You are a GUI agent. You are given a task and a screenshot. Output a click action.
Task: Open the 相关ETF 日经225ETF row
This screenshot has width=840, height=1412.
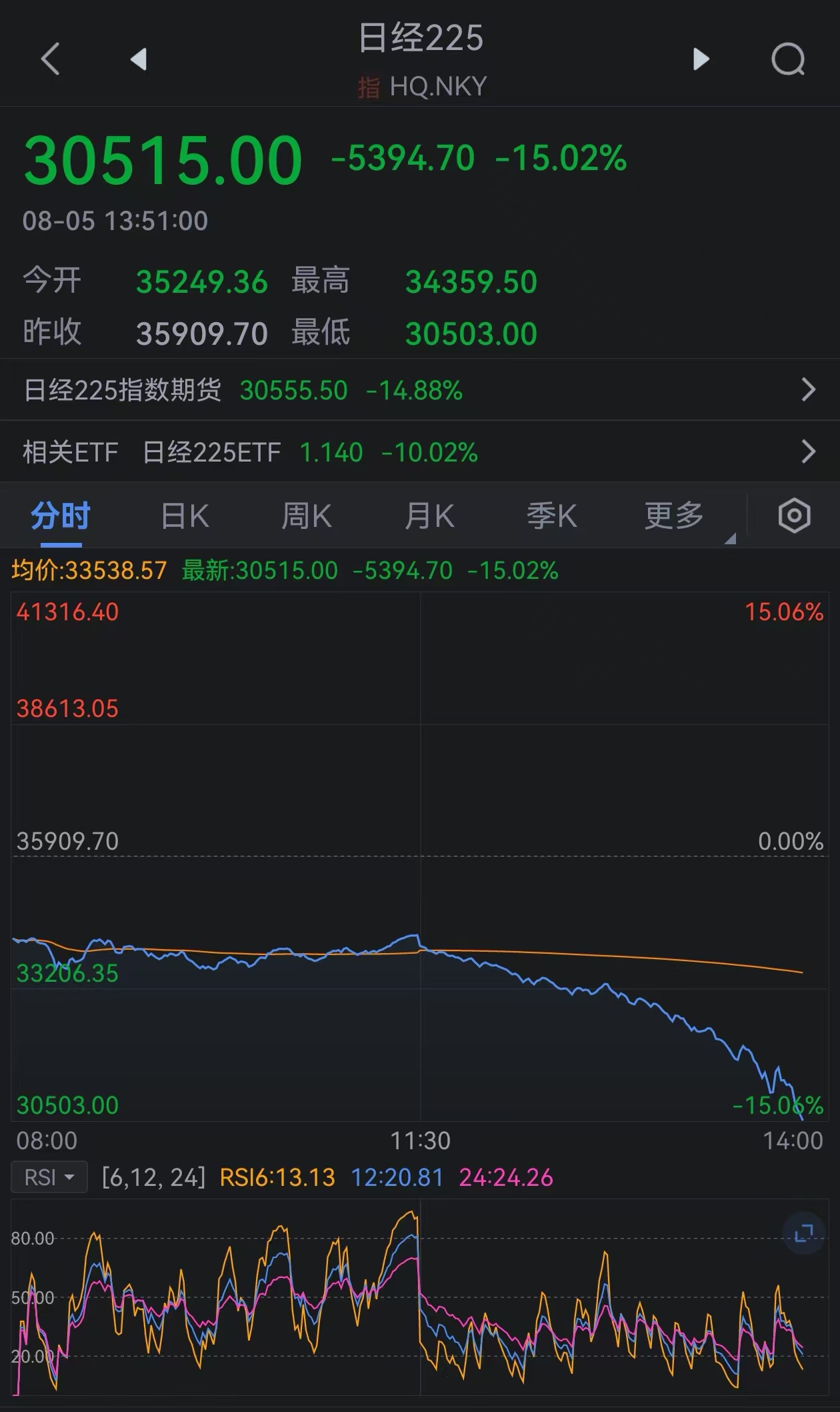(x=420, y=452)
